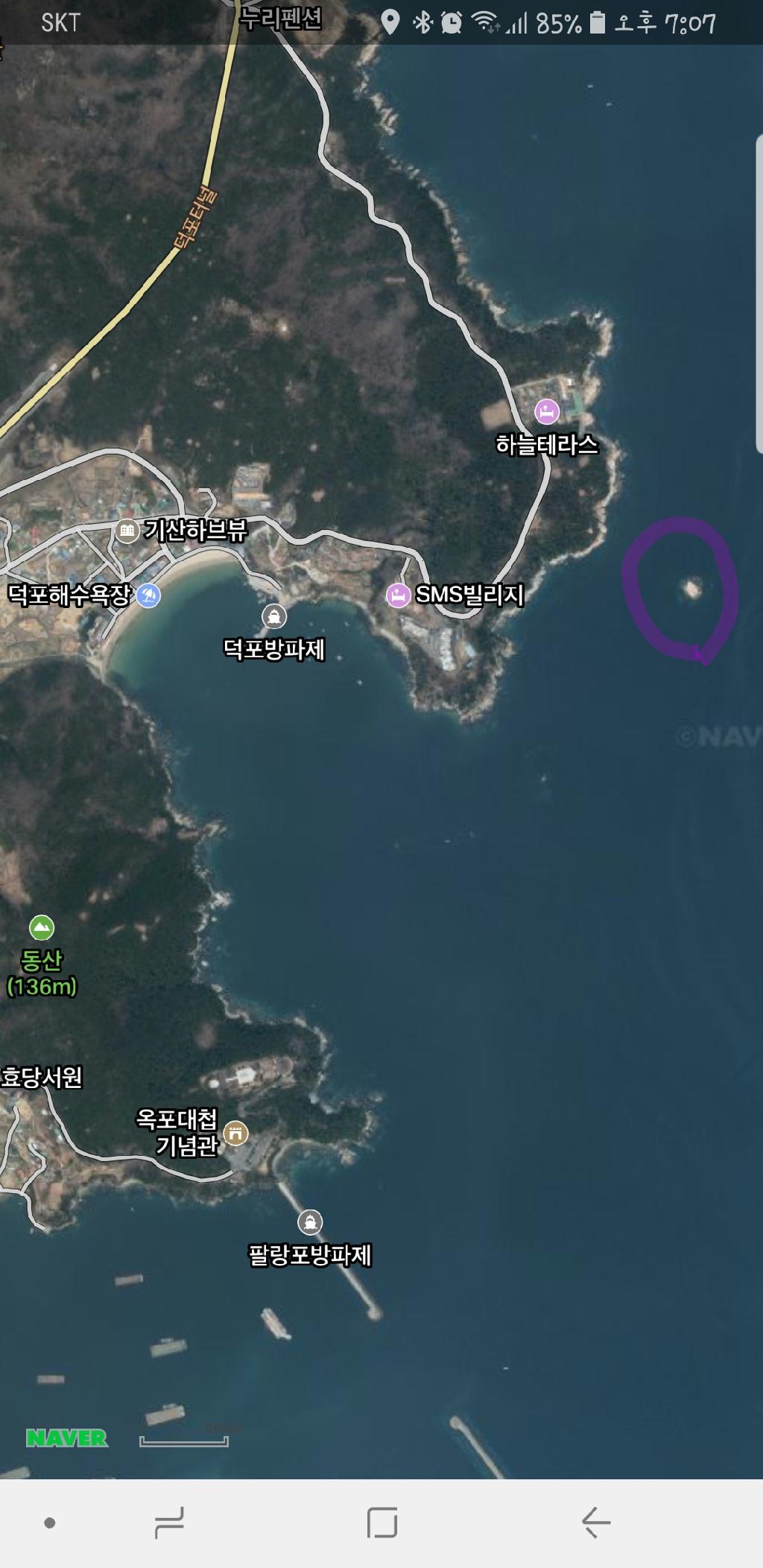Select the 팔랑포방파제 harbor marker icon
The height and width of the screenshot is (1568, 763).
point(311,1221)
